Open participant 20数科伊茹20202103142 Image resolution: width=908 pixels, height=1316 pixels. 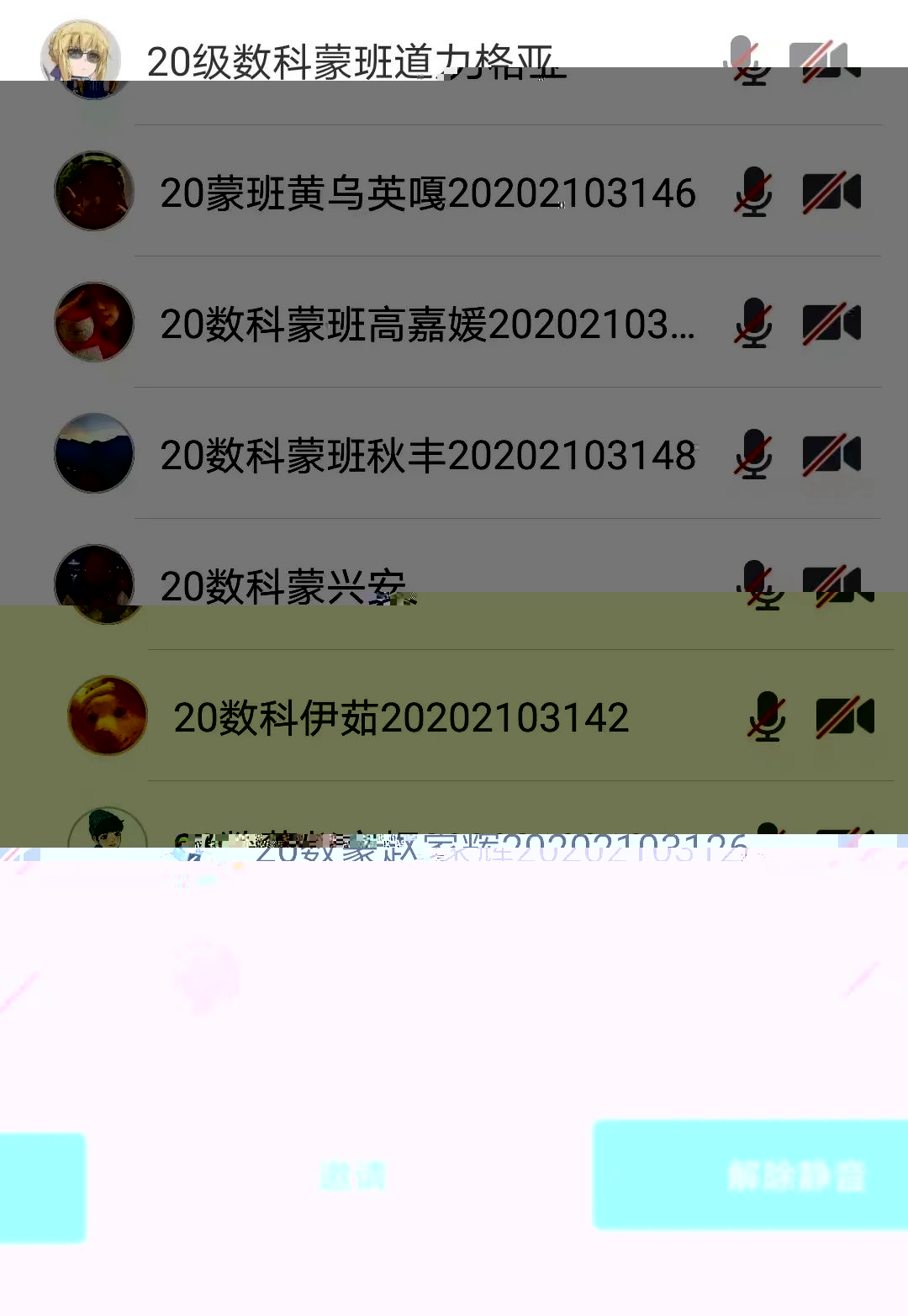(x=402, y=718)
